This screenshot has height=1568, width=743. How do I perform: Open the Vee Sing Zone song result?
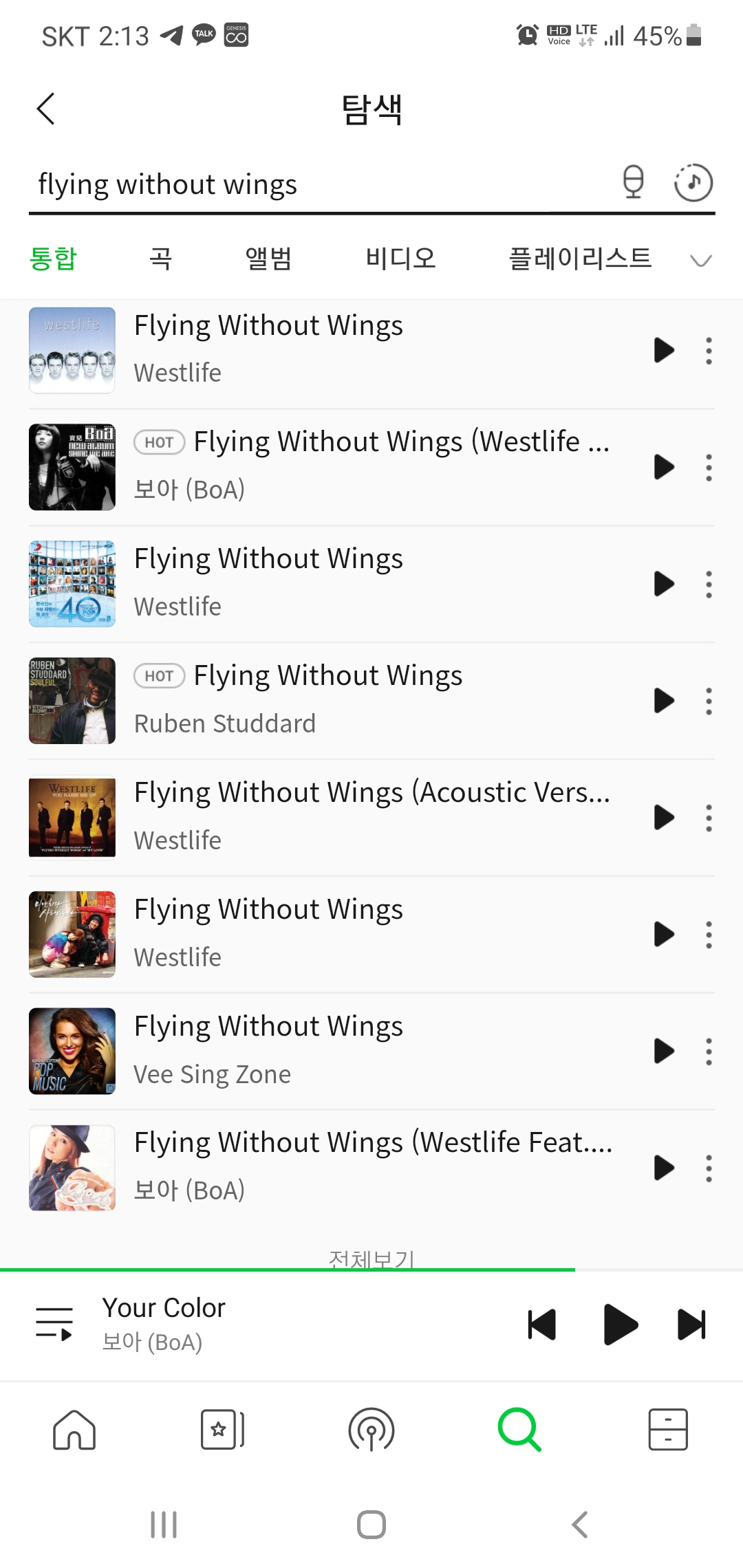pos(344,1050)
